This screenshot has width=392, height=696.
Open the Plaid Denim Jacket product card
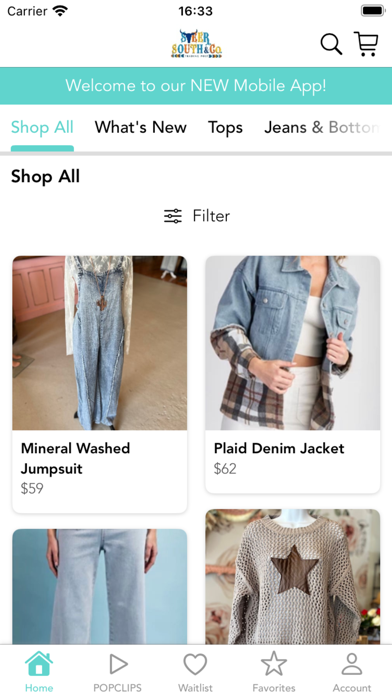pyautogui.click(x=293, y=374)
